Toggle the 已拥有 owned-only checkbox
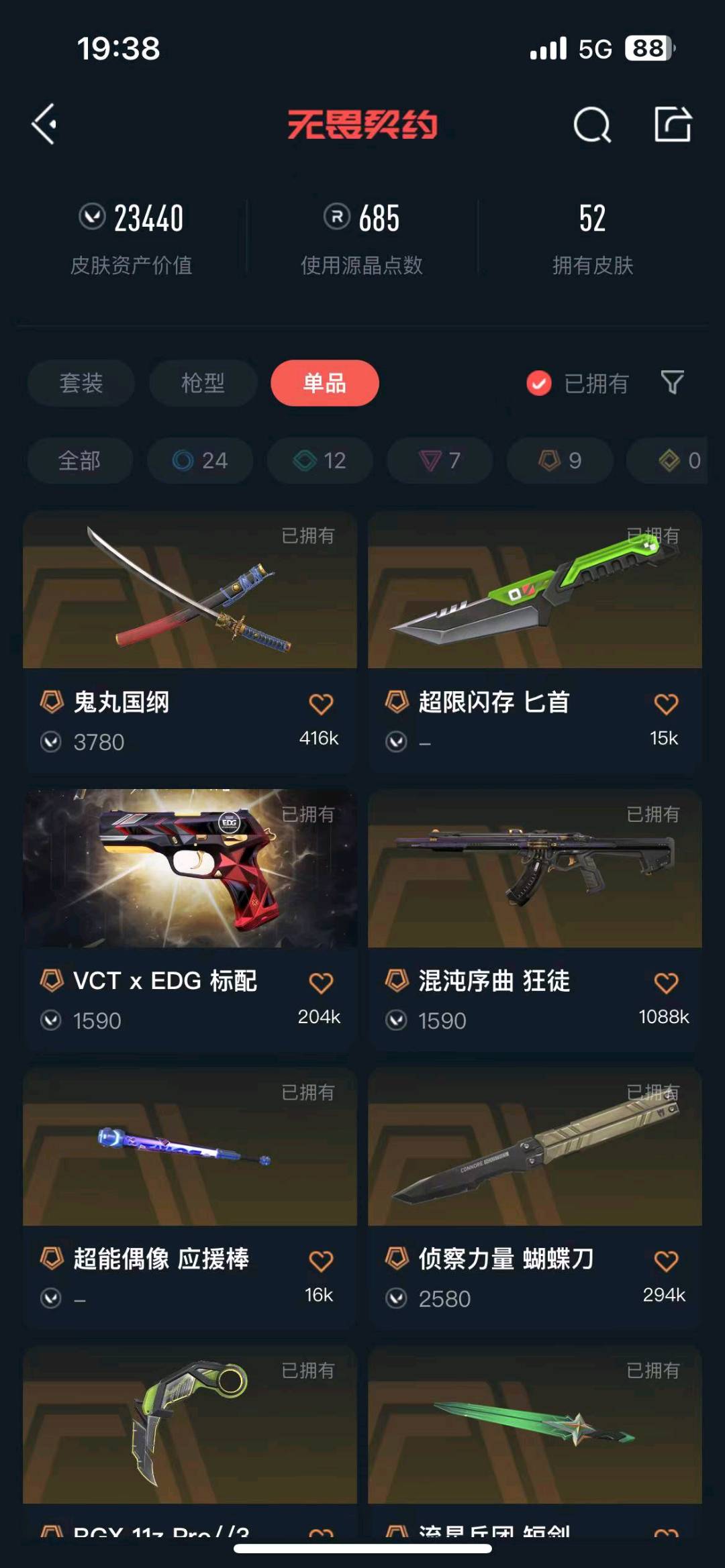725x1568 pixels. point(539,384)
